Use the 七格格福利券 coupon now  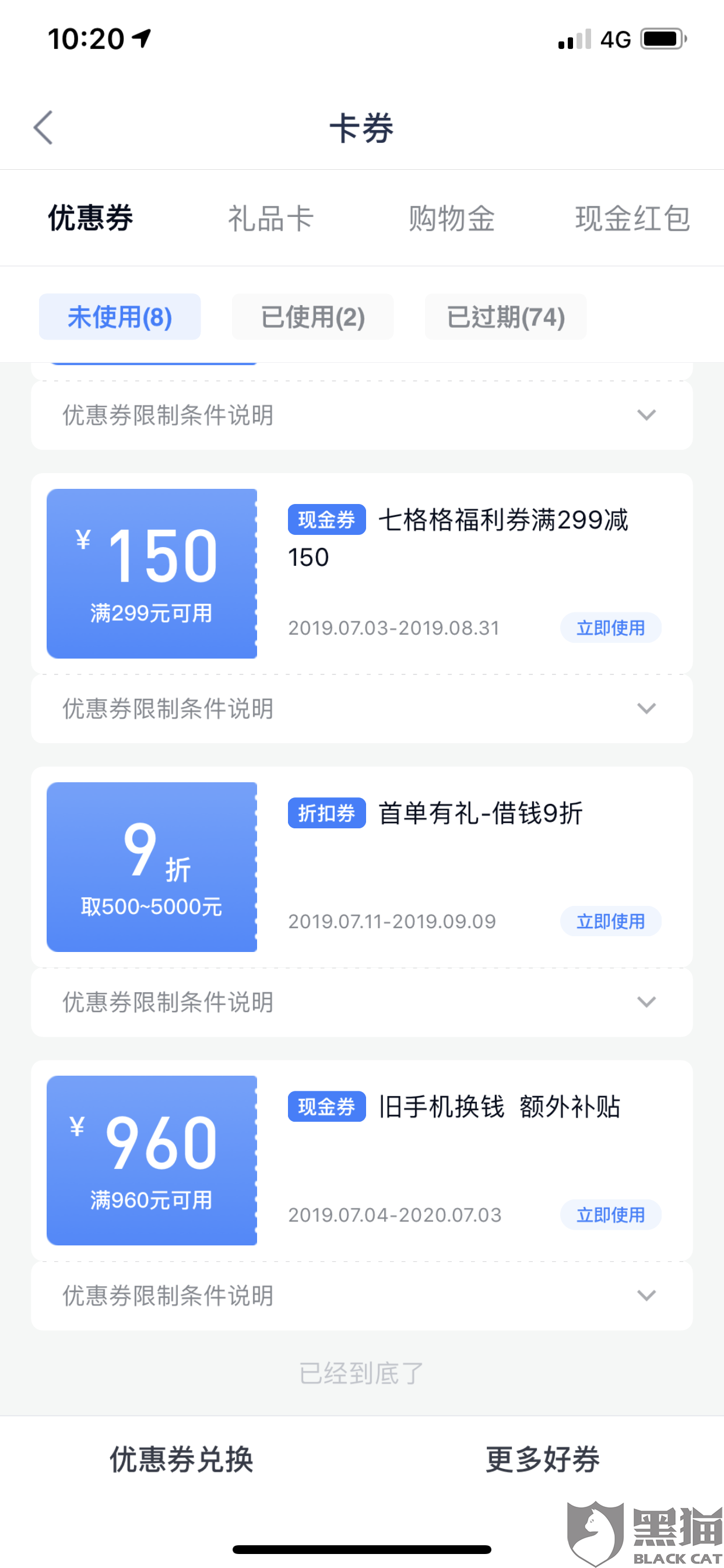tap(610, 628)
